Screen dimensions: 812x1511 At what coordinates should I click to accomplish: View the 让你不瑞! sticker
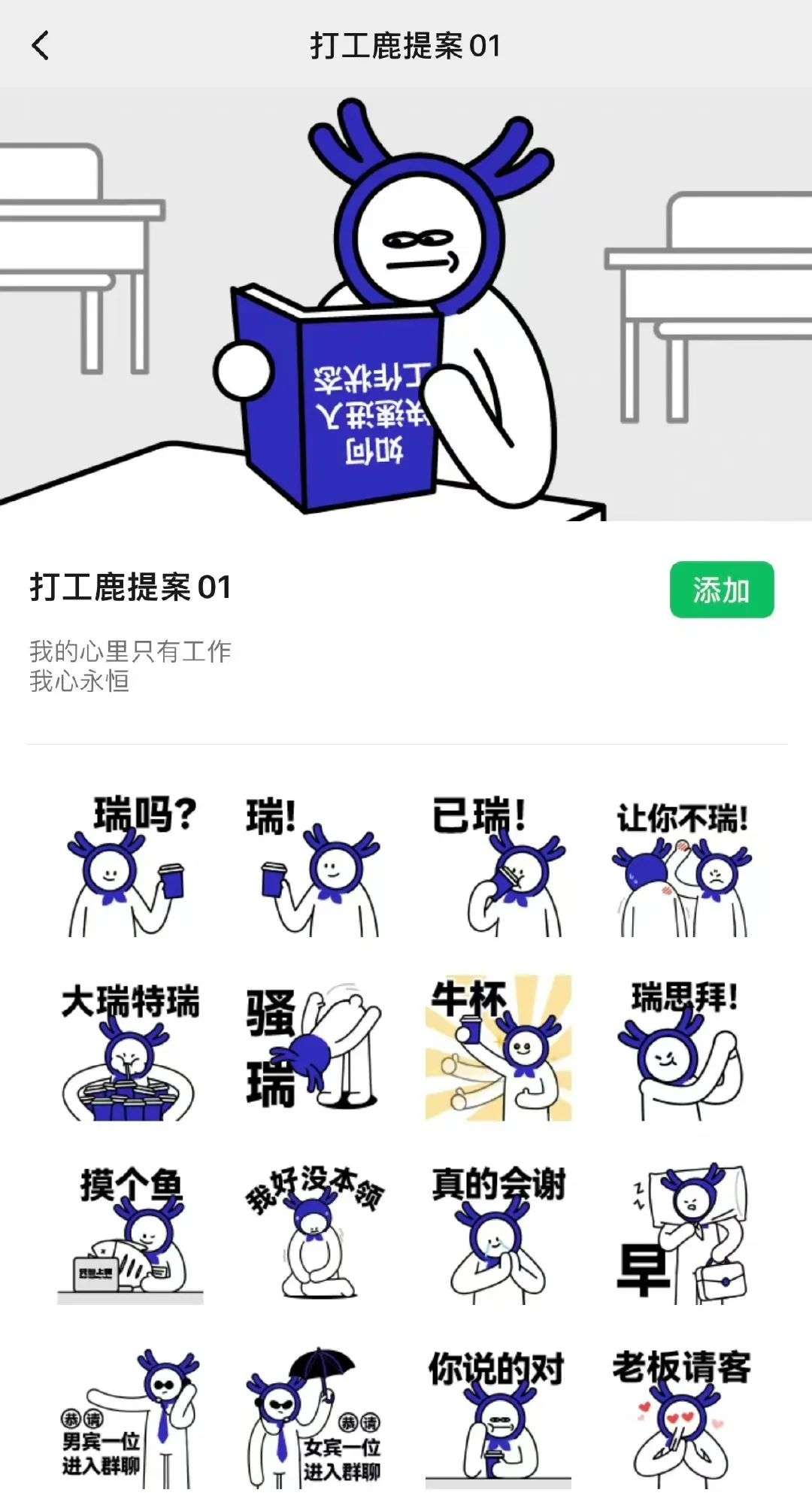tap(682, 866)
